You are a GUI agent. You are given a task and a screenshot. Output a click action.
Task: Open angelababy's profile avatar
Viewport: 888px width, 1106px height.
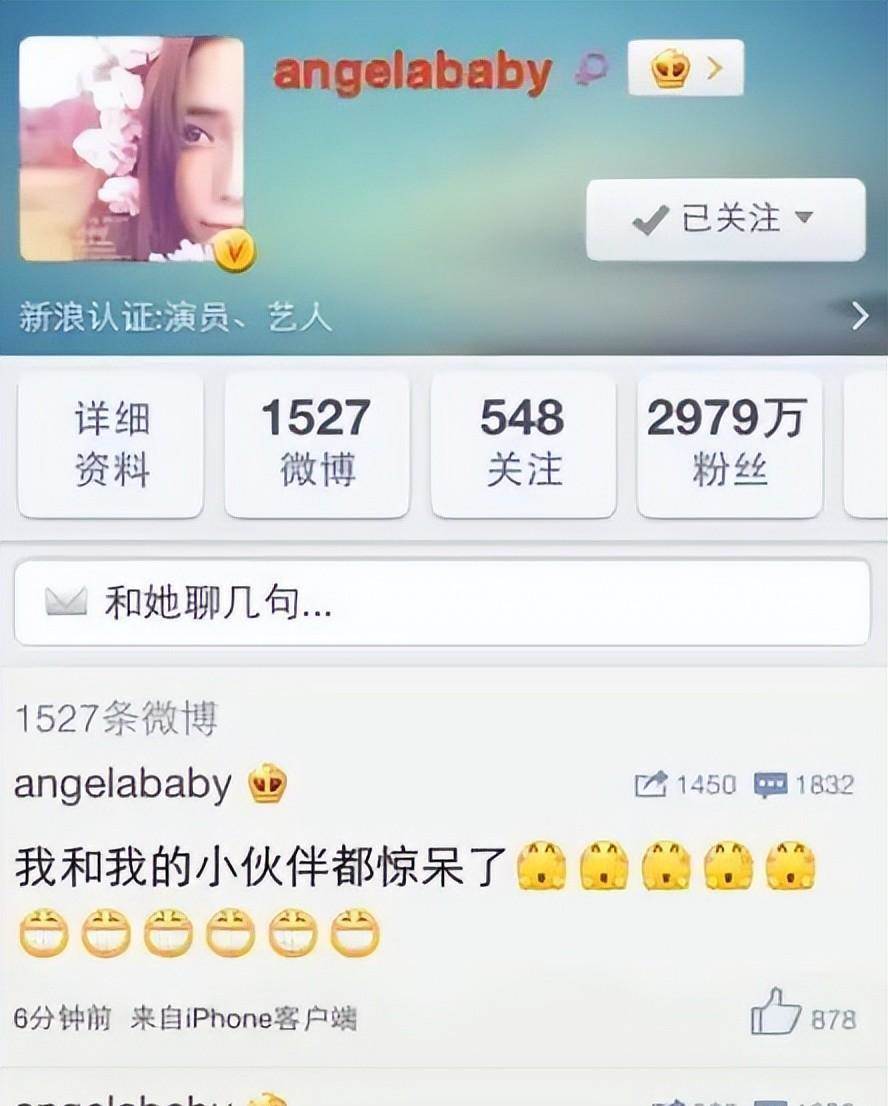point(132,150)
